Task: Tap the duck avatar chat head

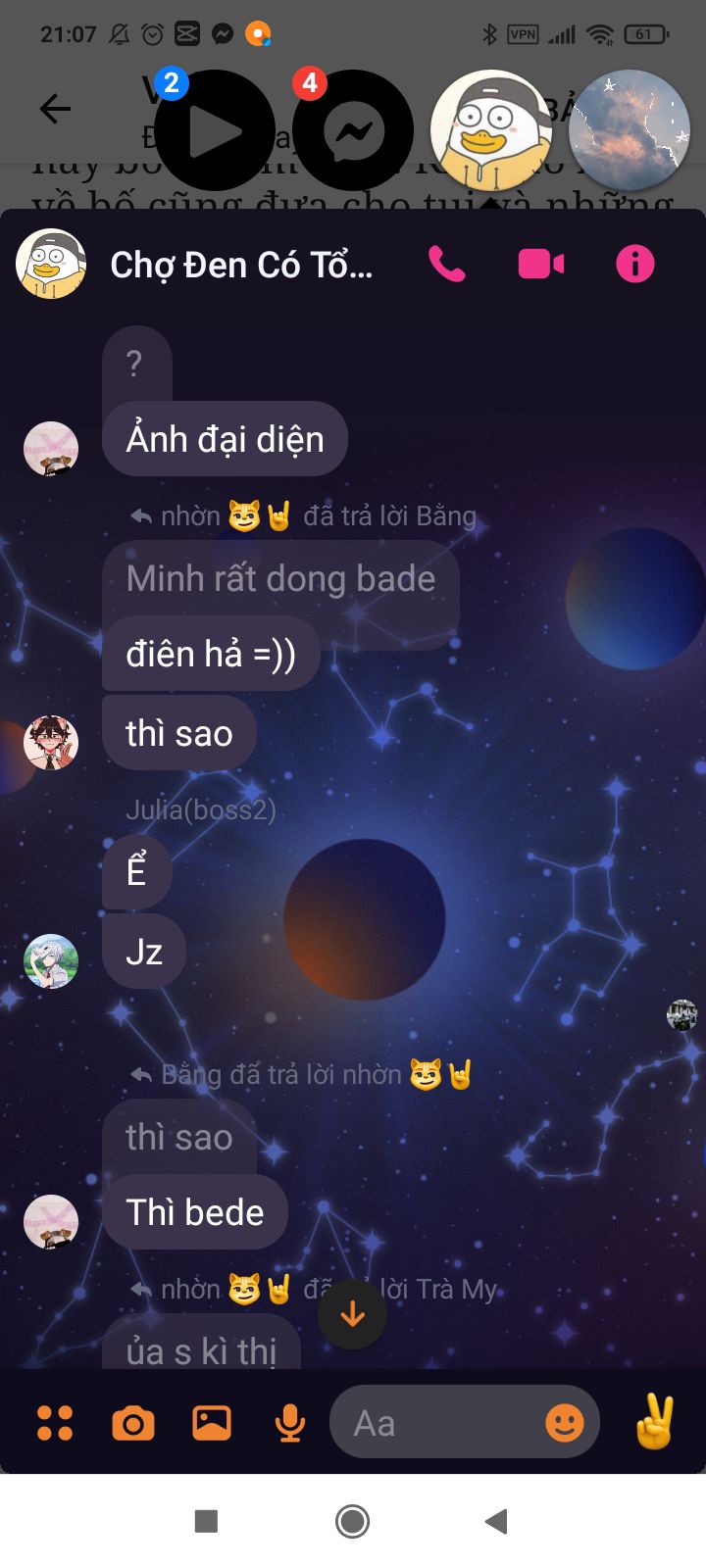Action: click(490, 130)
